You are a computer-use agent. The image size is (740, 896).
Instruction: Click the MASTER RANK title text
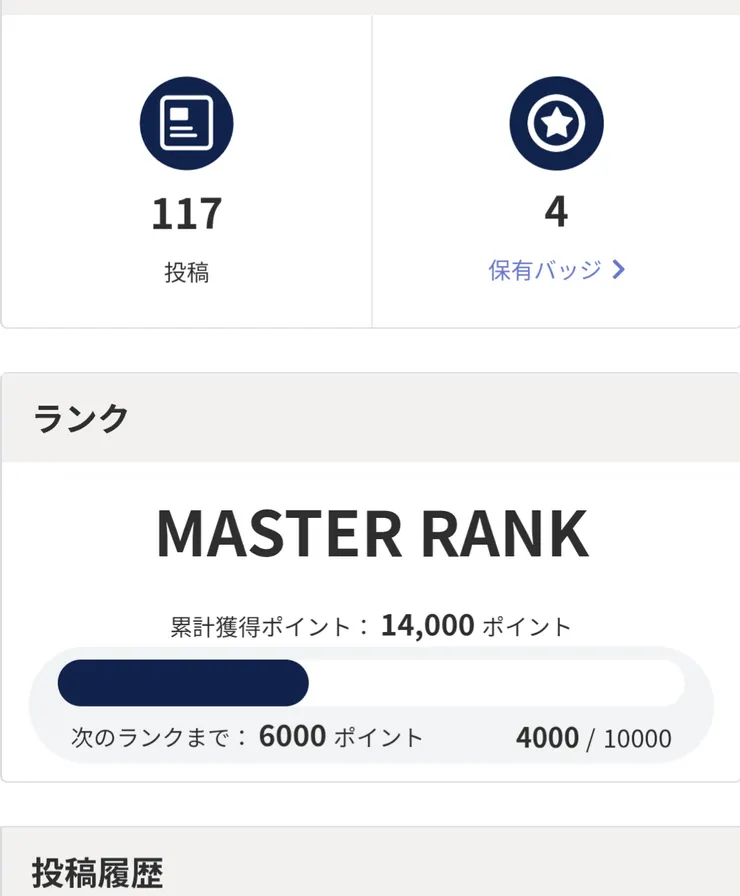370,533
